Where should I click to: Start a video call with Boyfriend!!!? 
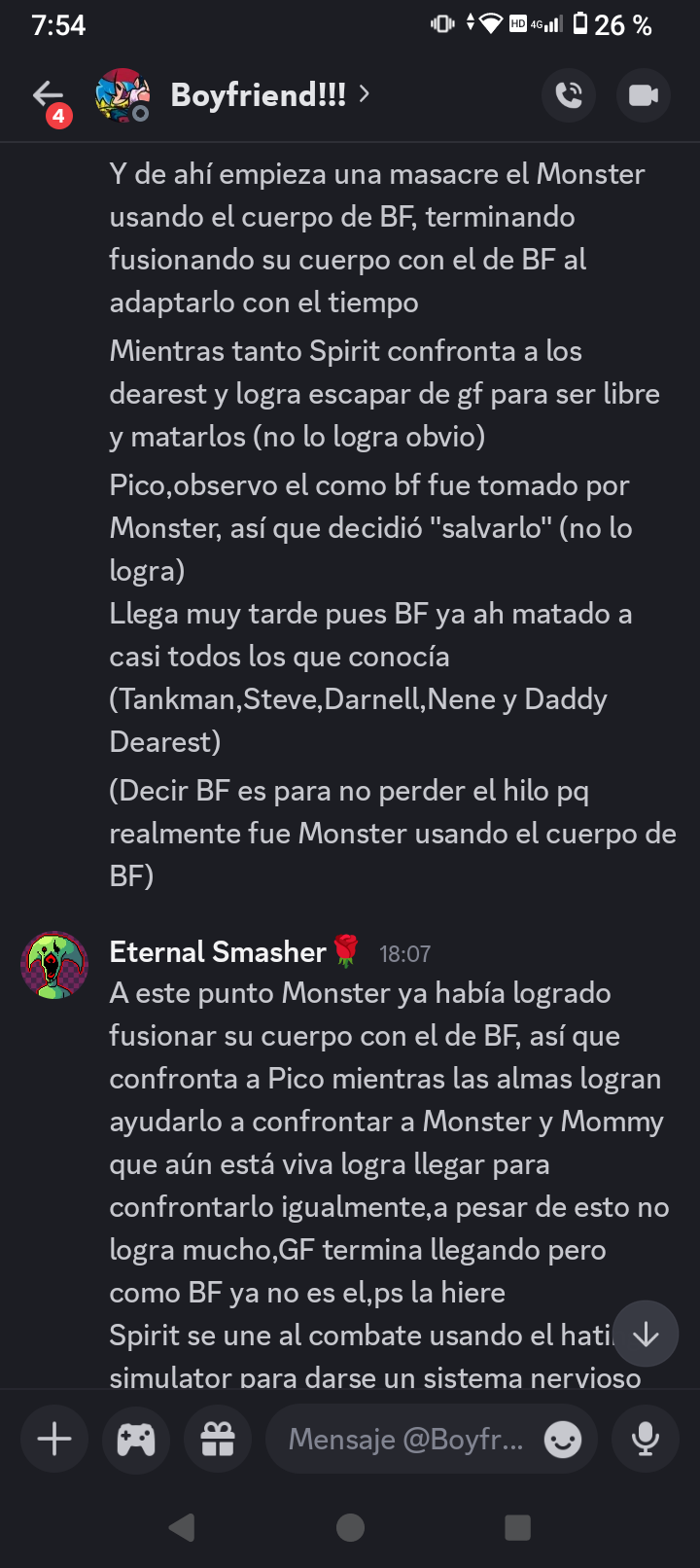click(644, 94)
